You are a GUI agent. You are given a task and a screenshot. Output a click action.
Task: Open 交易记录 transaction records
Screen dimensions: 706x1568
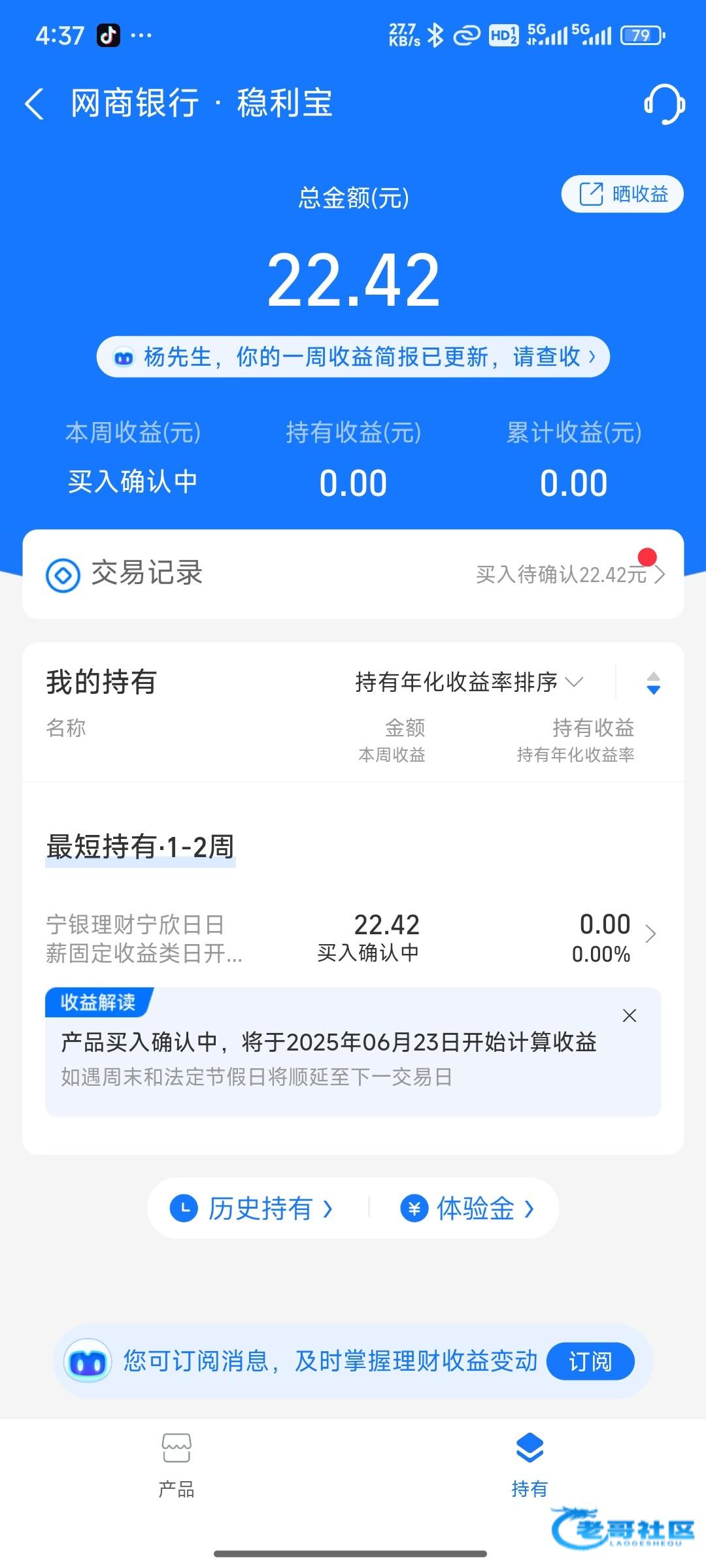(353, 574)
